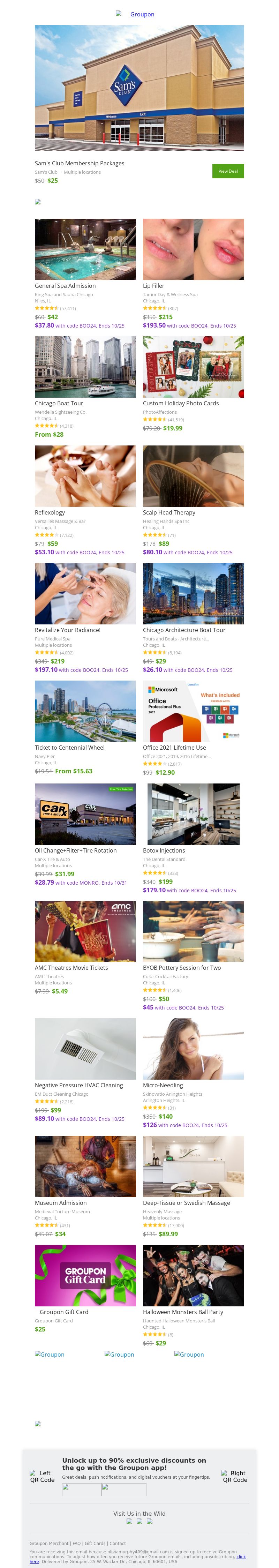View Office 2021 Lifetime Use deal
The image size is (279, 1568).
click(x=193, y=711)
